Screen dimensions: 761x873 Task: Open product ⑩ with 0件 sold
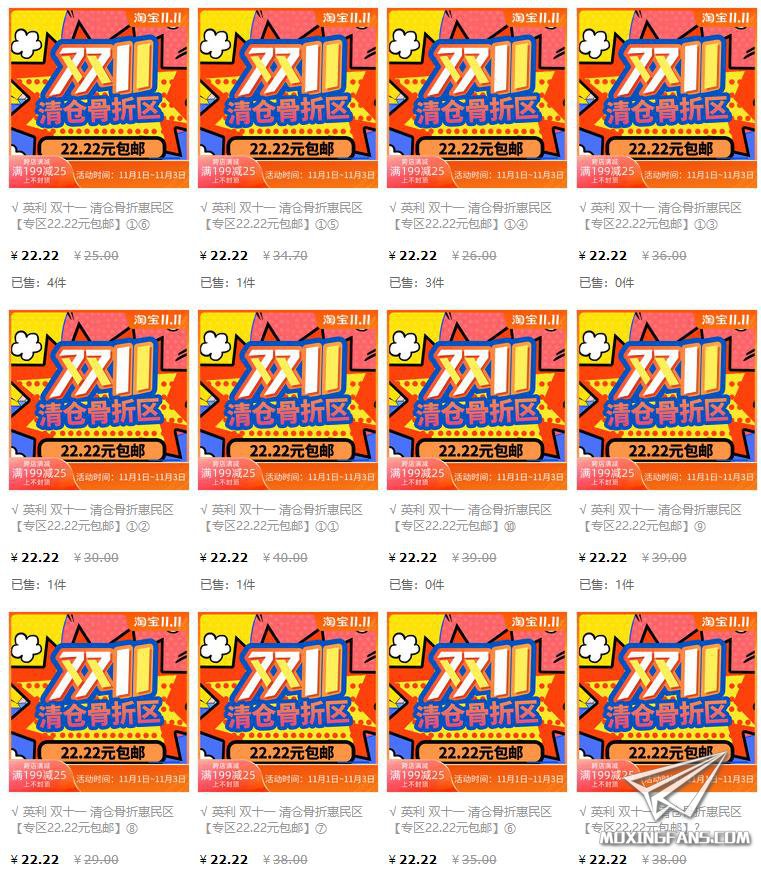(x=477, y=400)
